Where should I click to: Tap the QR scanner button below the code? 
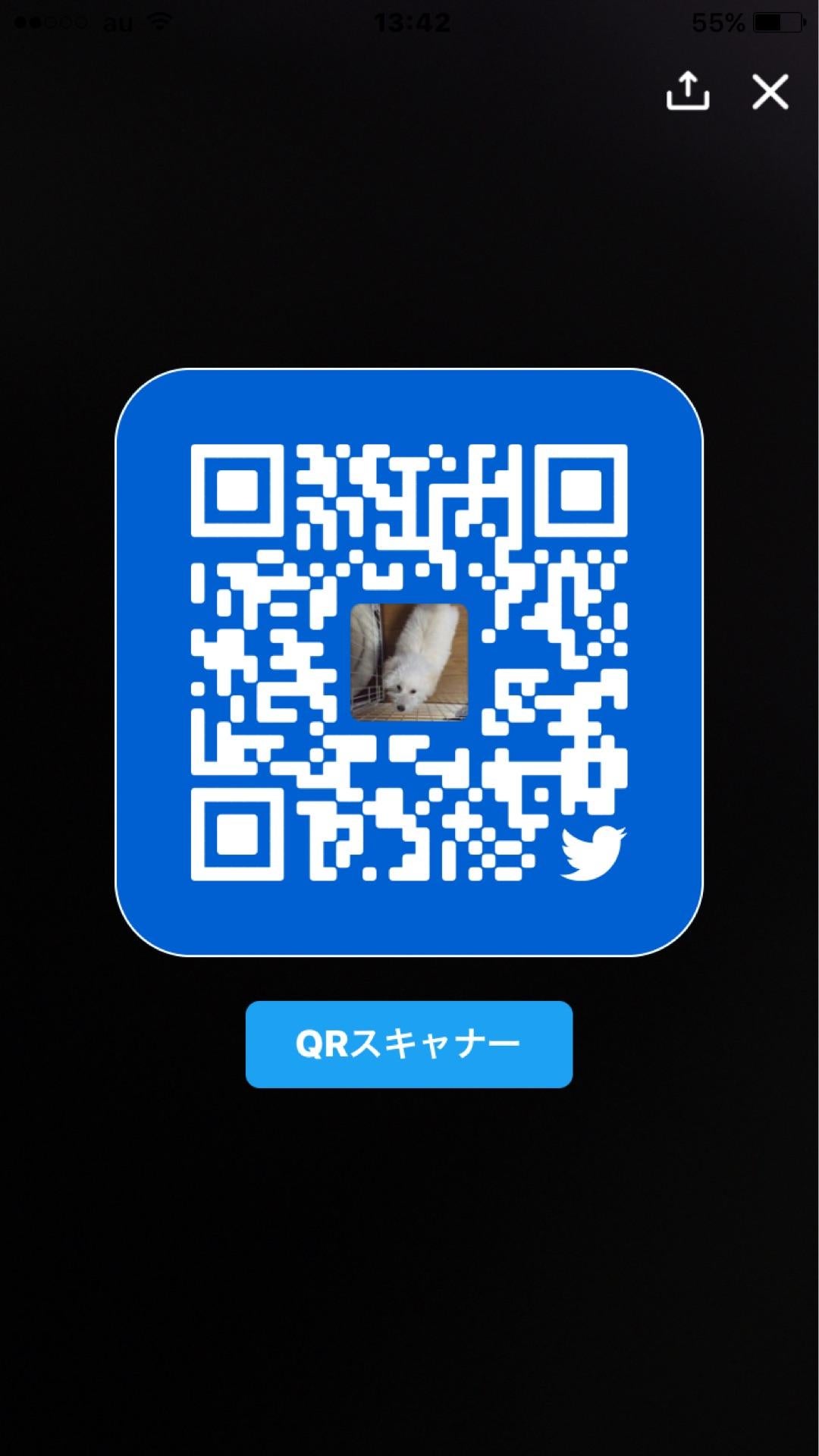coord(409,1044)
